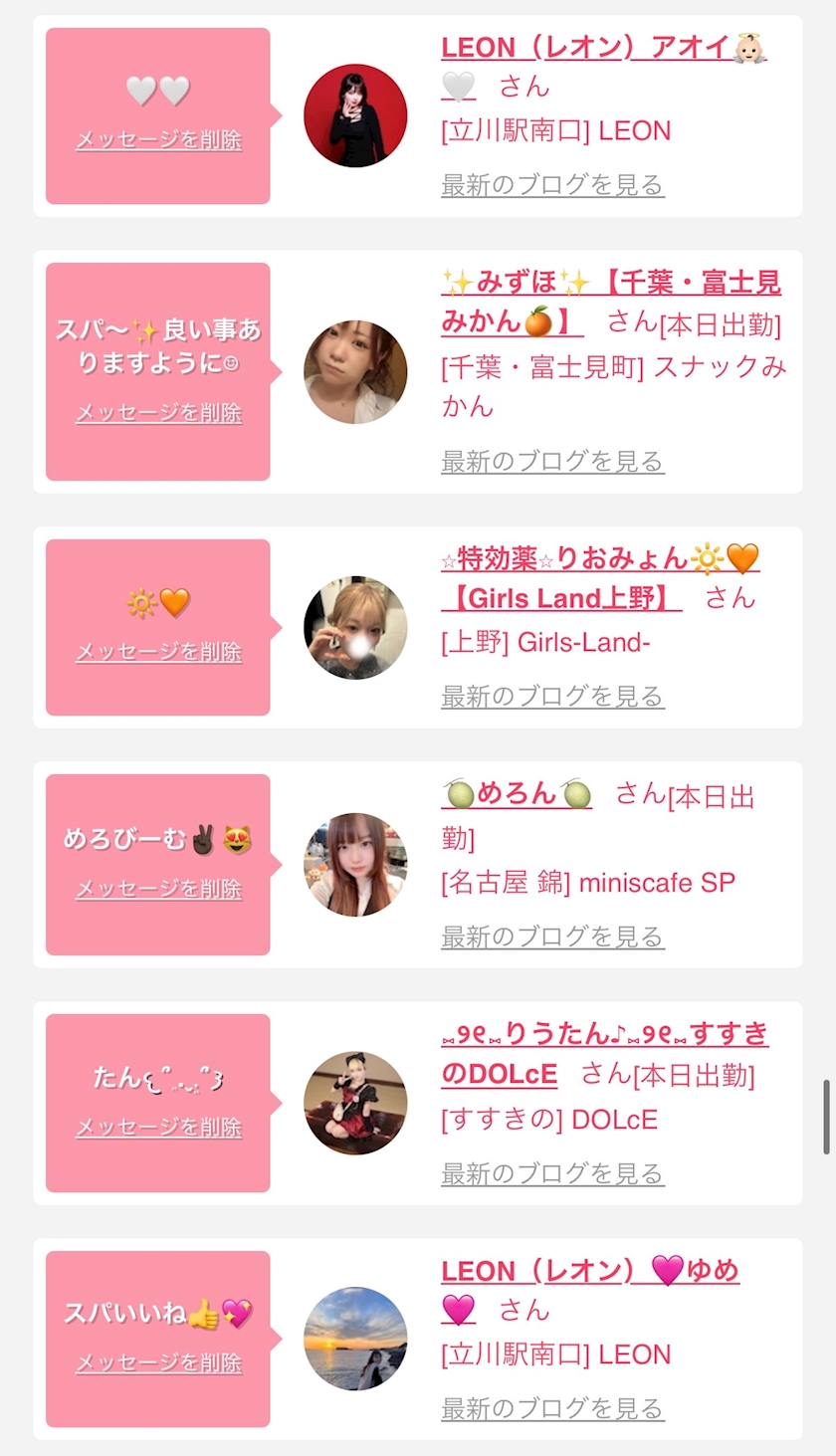This screenshot has height=1456, width=836.
Task: Tap りうたん's round profile photo
Action: click(355, 1103)
